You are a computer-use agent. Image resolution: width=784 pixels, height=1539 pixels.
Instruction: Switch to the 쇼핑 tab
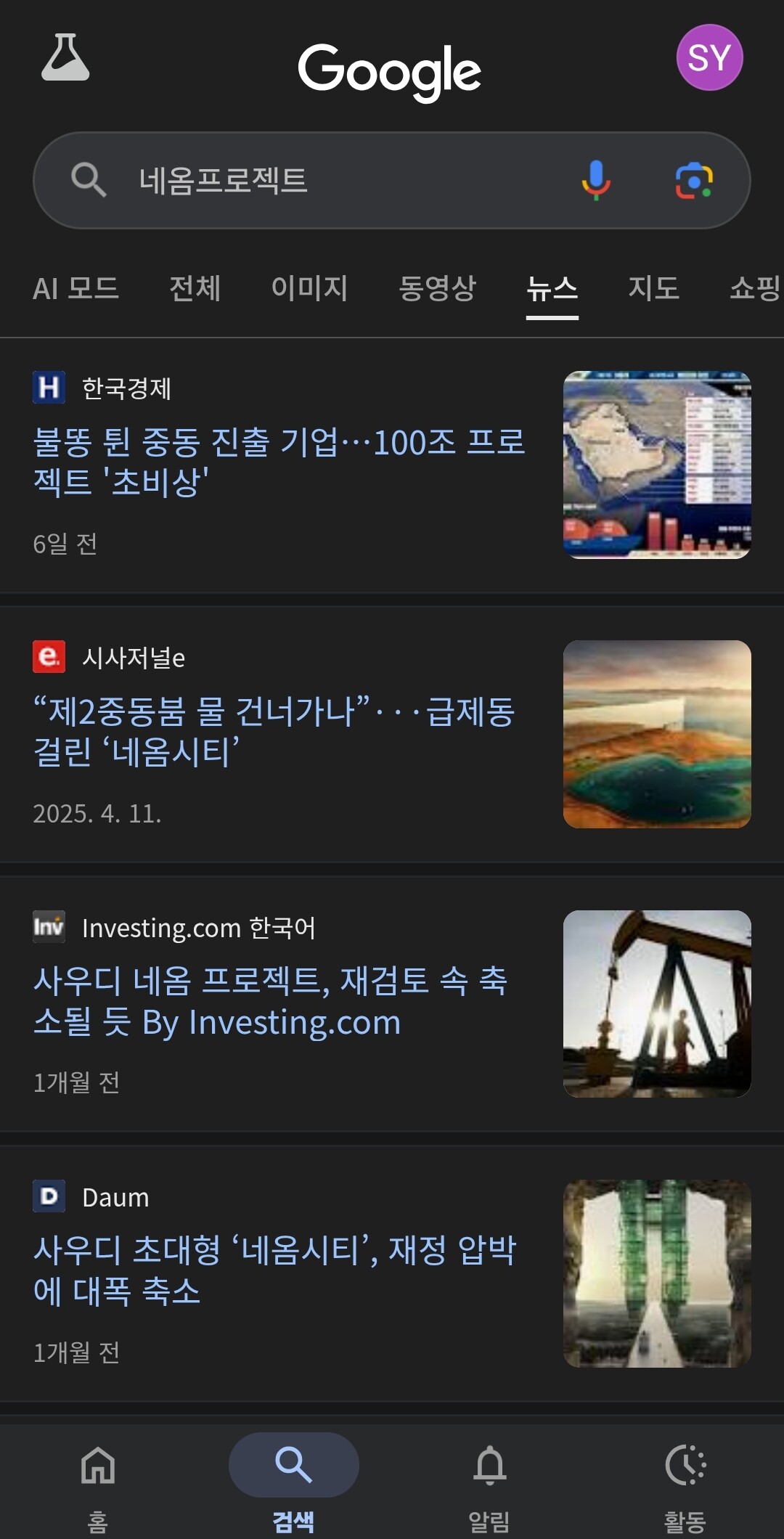[755, 289]
